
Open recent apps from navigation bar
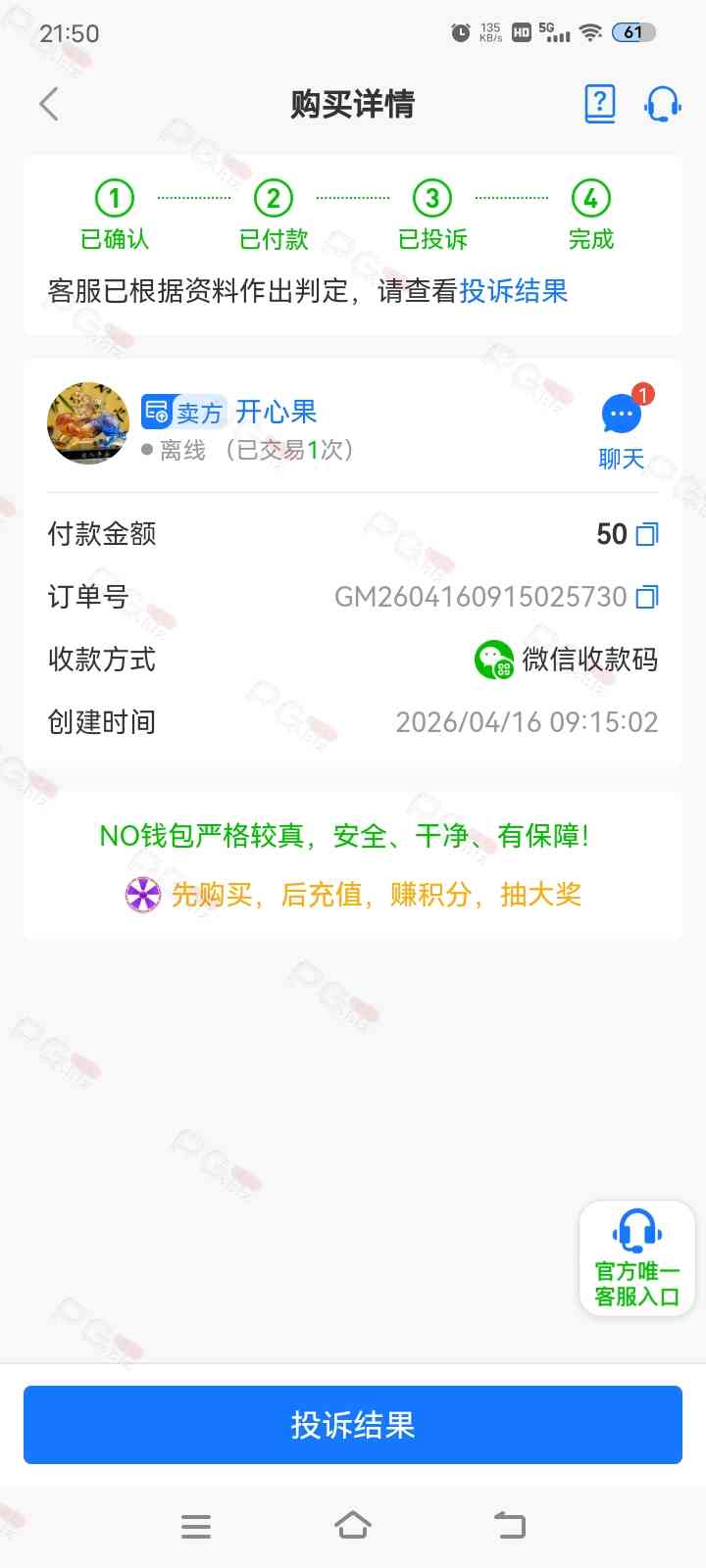(x=196, y=1526)
